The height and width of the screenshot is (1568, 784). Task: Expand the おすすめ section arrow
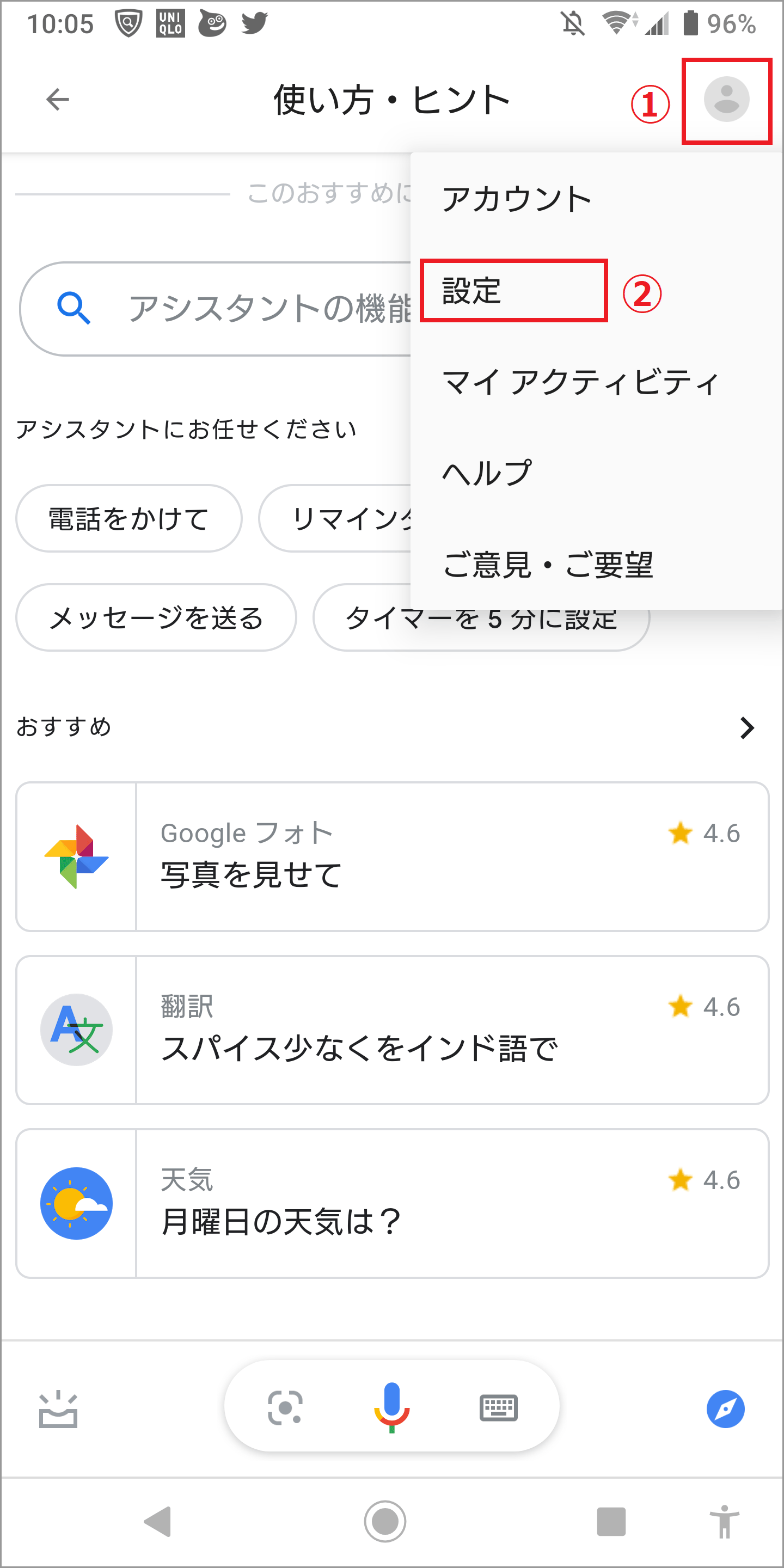746,728
